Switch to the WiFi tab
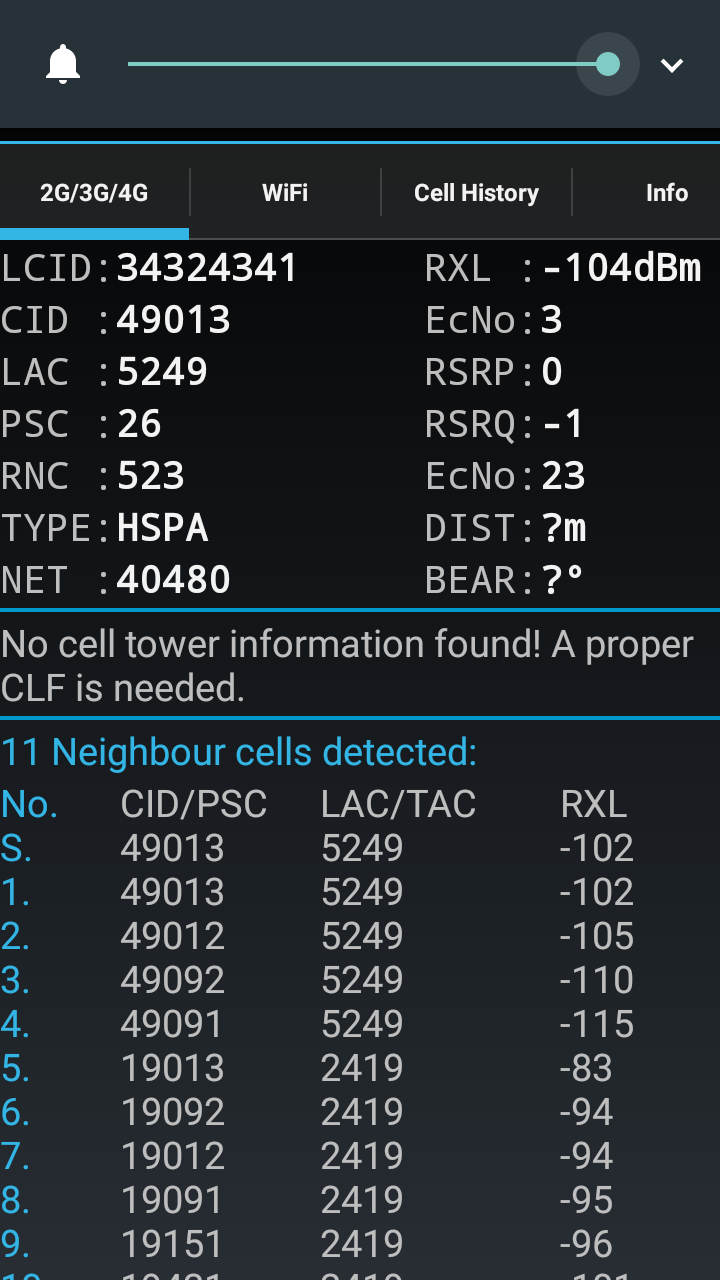The height and width of the screenshot is (1280, 720). click(285, 193)
